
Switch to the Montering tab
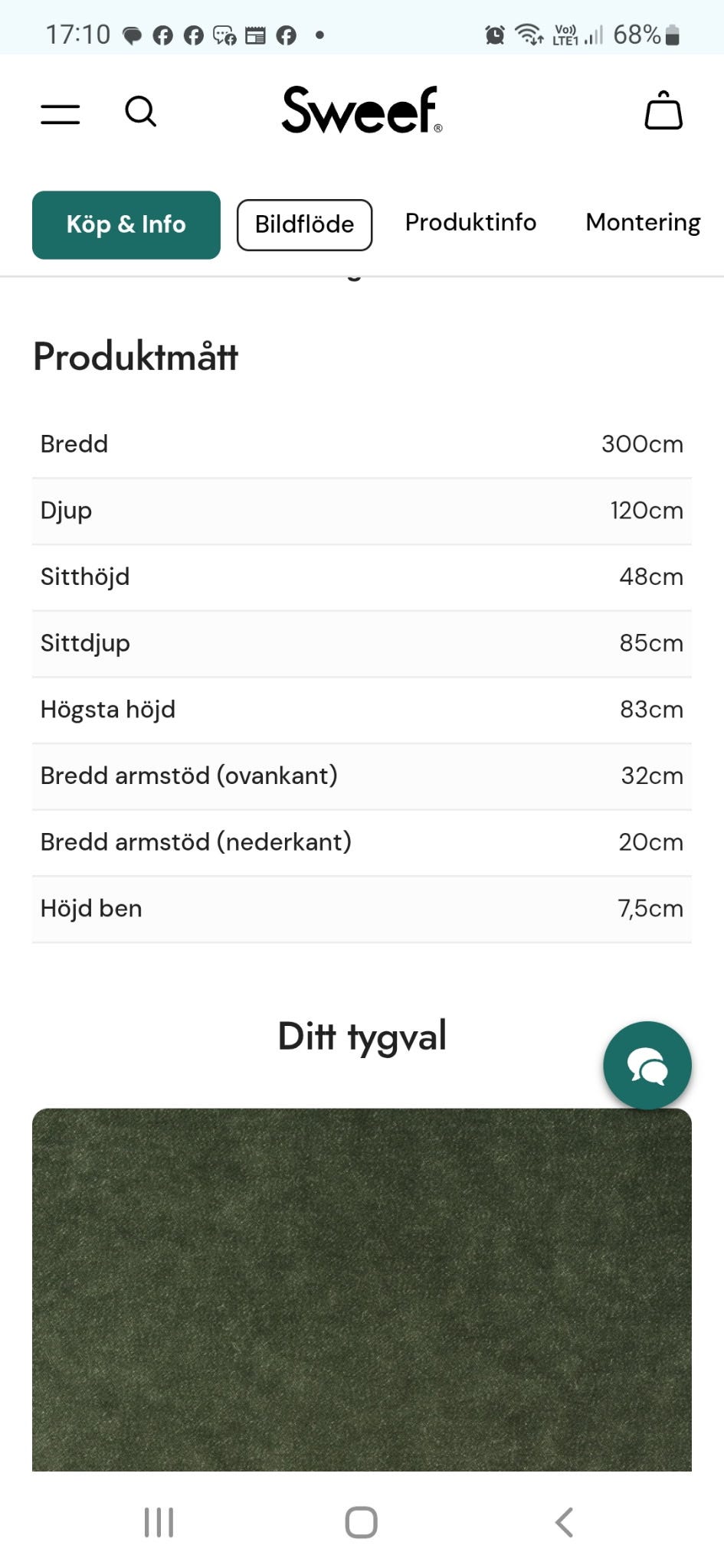[643, 222]
